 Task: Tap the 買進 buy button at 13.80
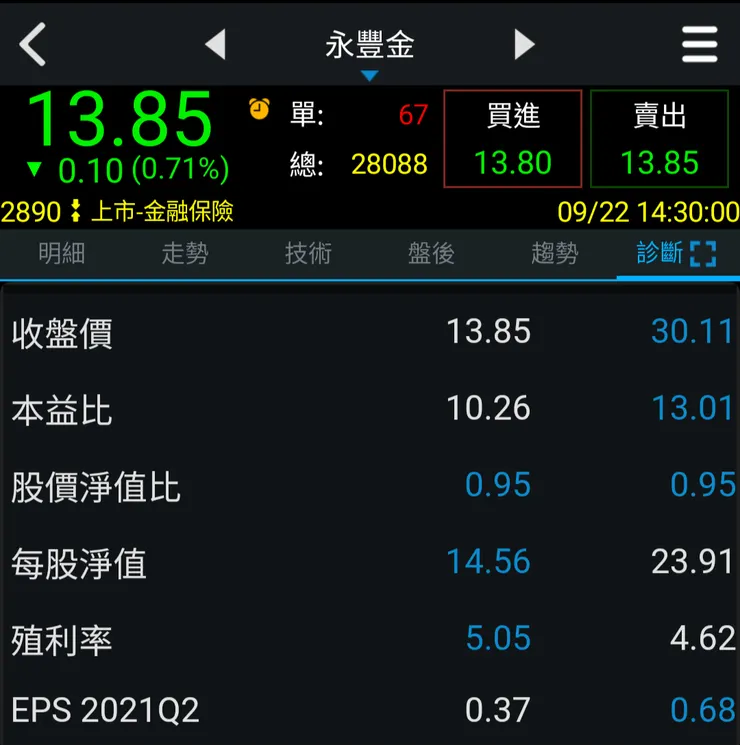tap(512, 139)
